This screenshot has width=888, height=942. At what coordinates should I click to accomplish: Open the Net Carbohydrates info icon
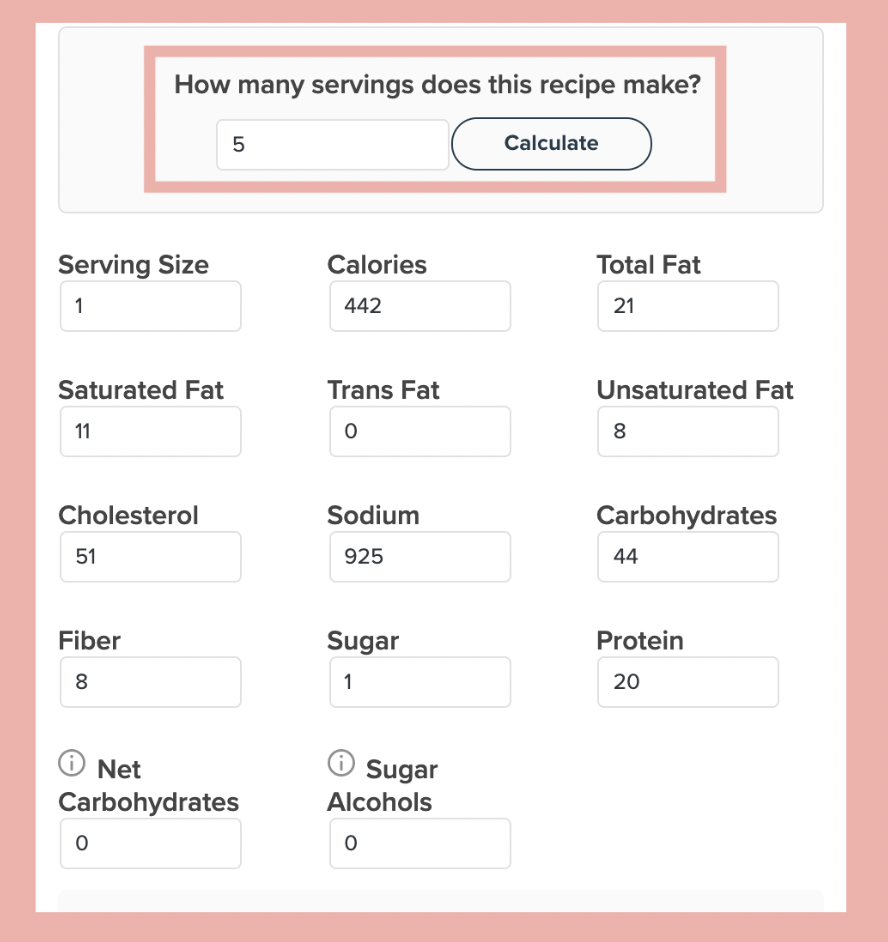(x=71, y=764)
